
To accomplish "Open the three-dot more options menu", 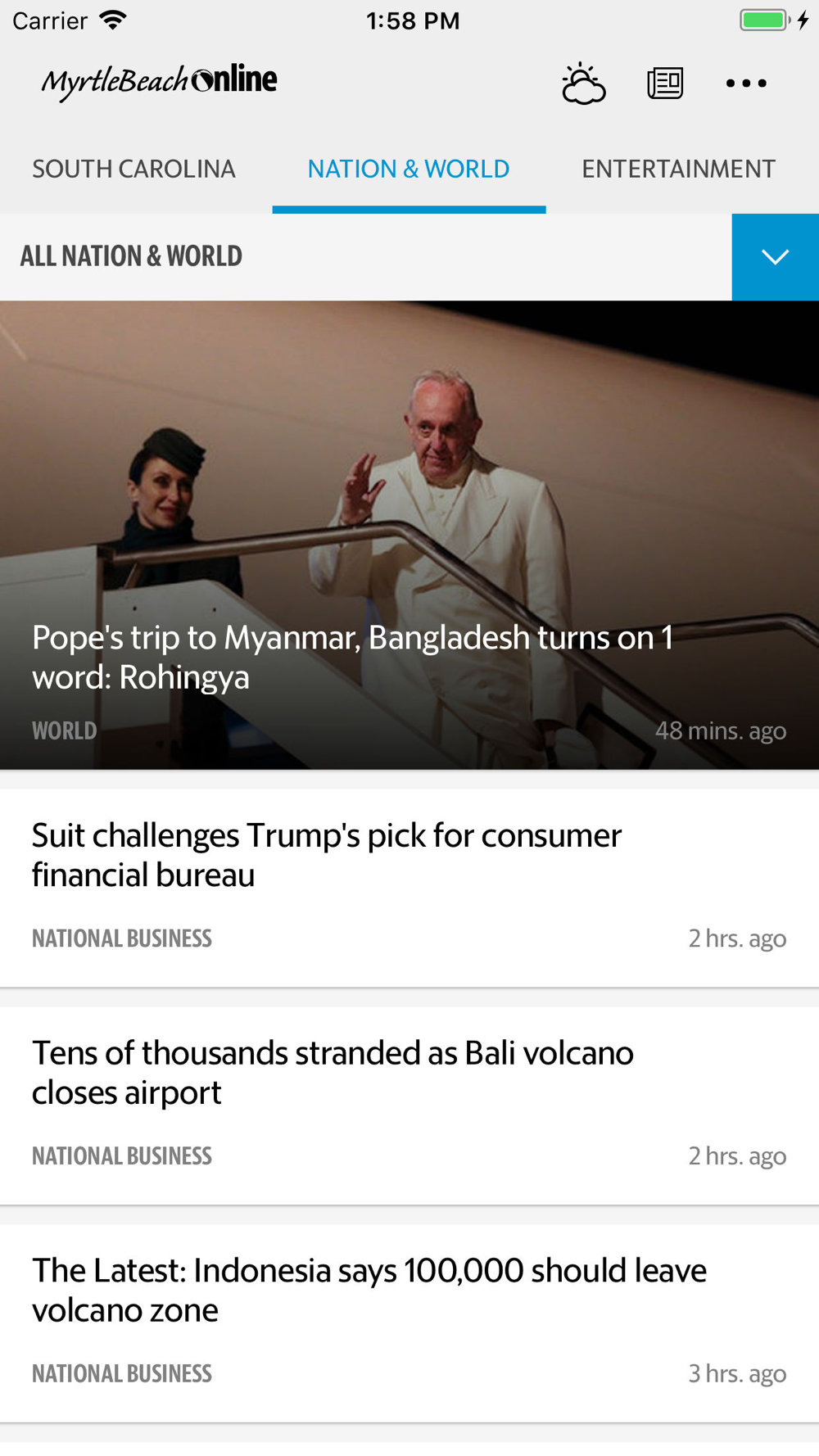I will 746,84.
